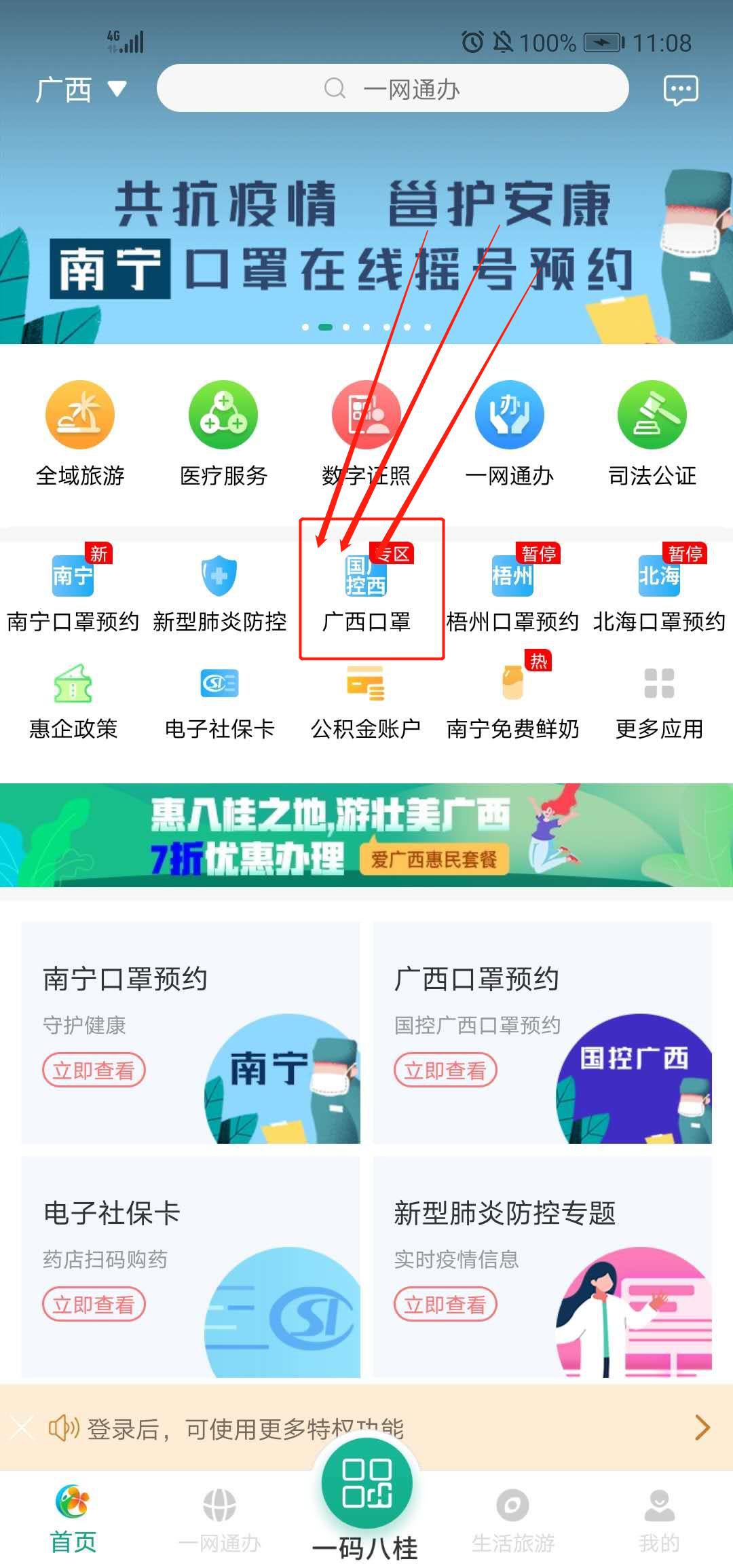The width and height of the screenshot is (733, 1568).
Task: Open 梧州口罩预约
Action: tap(512, 589)
